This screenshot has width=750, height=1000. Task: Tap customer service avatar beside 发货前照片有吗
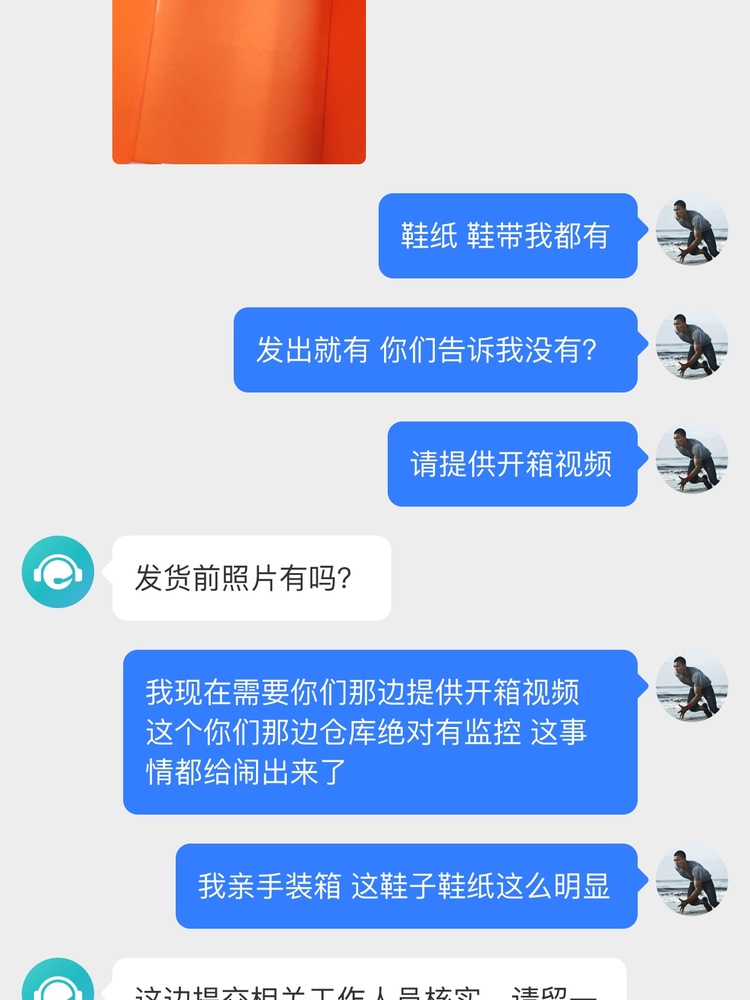click(58, 573)
